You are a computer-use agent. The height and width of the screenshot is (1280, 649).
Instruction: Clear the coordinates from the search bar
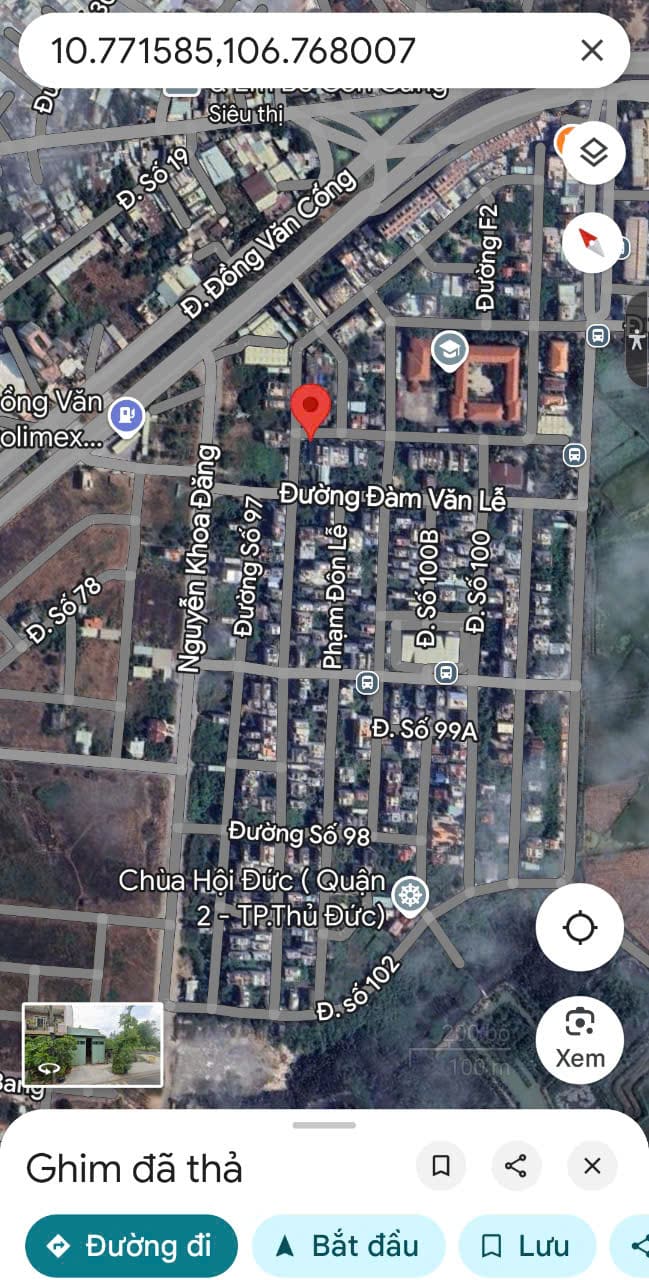click(x=592, y=50)
